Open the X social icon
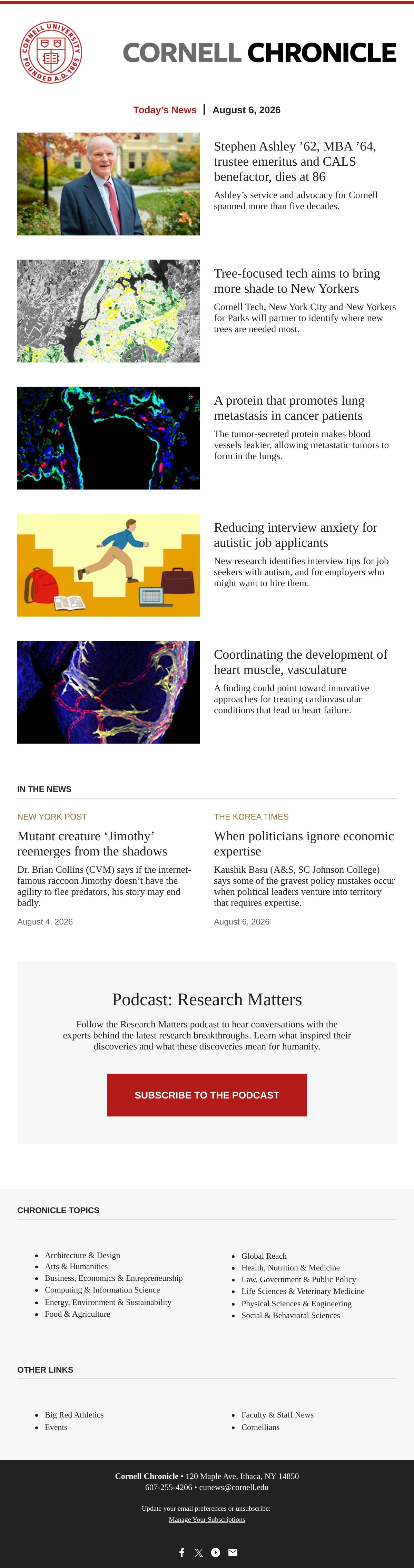414x1568 pixels. click(199, 1552)
